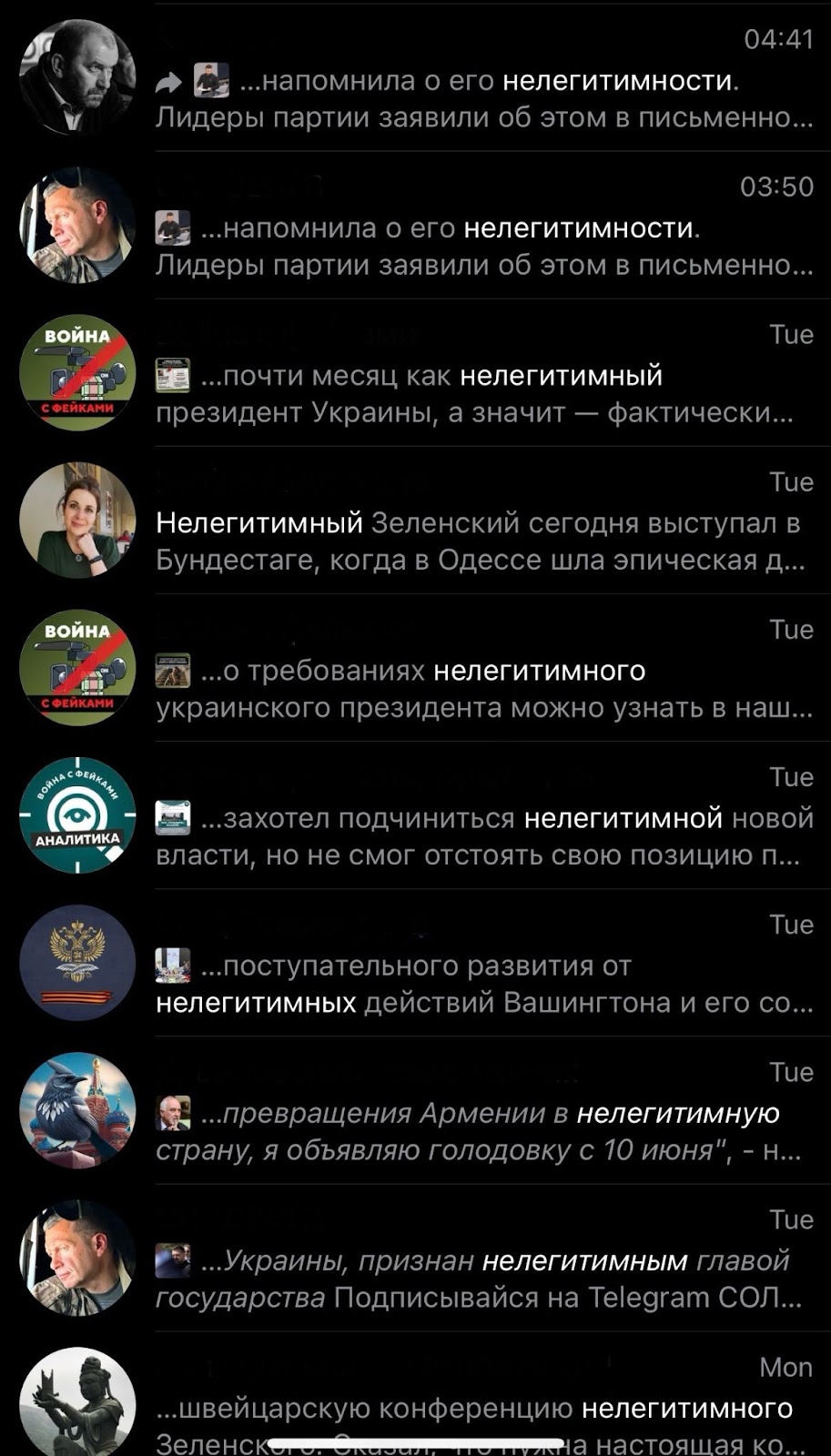Open the 04:41 result mentioning нелегитимности
The image size is (831, 1456).
pos(482,98)
